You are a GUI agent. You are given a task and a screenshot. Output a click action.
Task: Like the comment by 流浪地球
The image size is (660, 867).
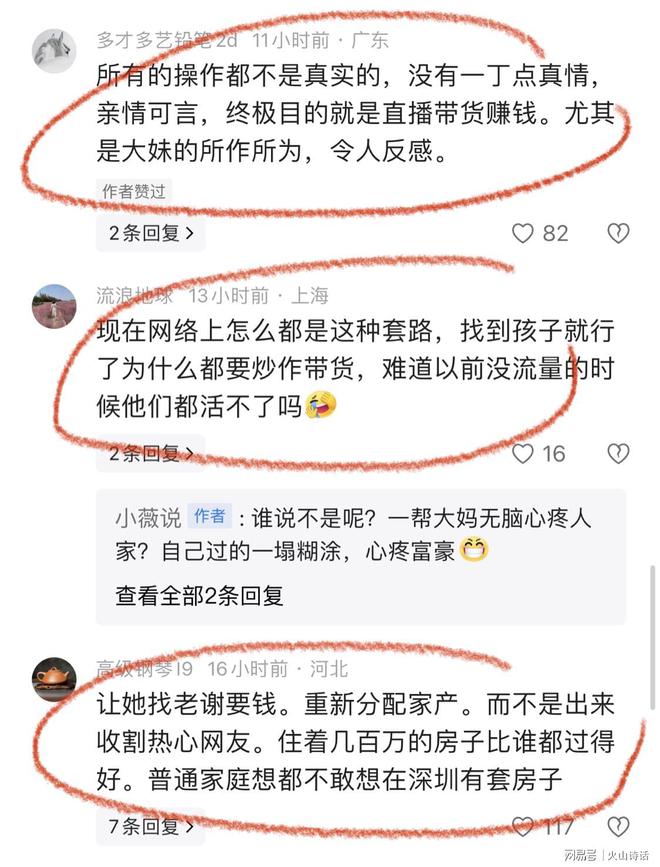[x=523, y=453]
